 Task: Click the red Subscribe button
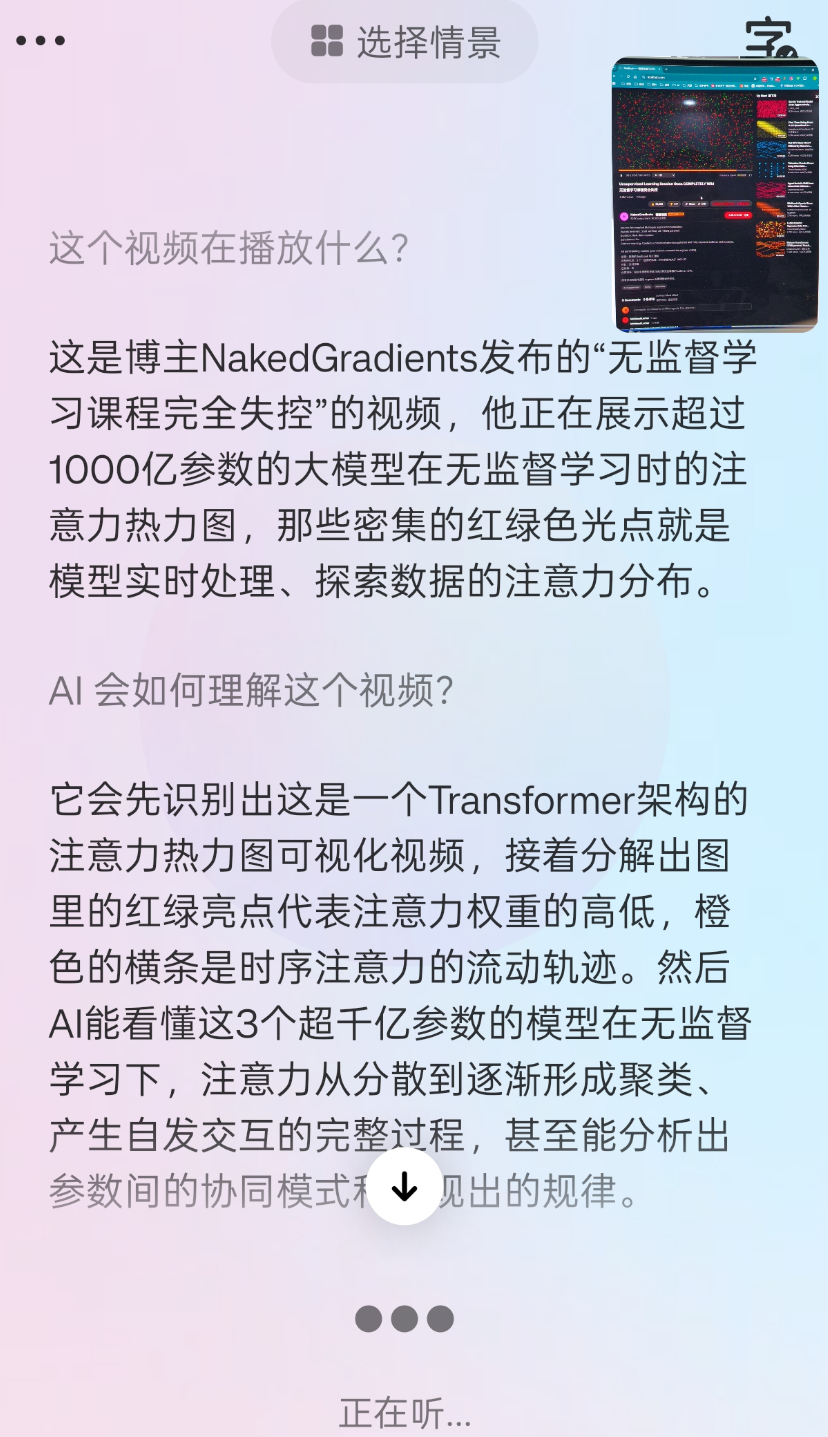click(739, 215)
